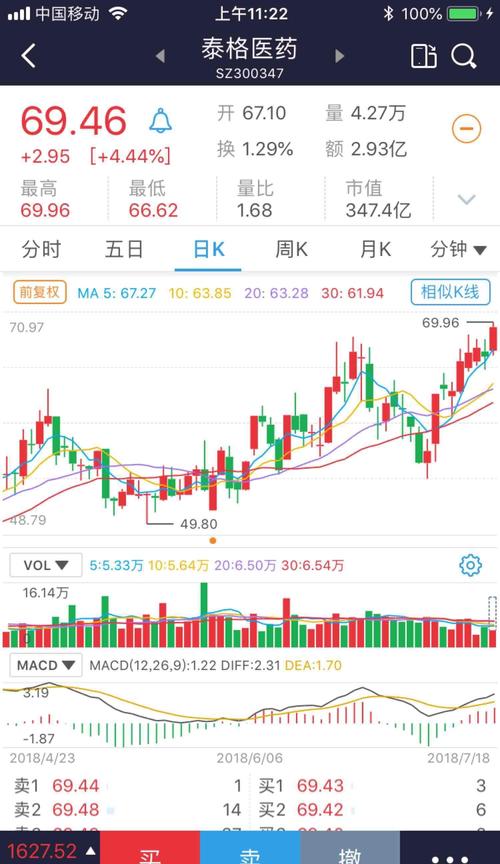This screenshot has height=864, width=500.
Task: Open the search magnifier icon
Action: click(x=464, y=56)
